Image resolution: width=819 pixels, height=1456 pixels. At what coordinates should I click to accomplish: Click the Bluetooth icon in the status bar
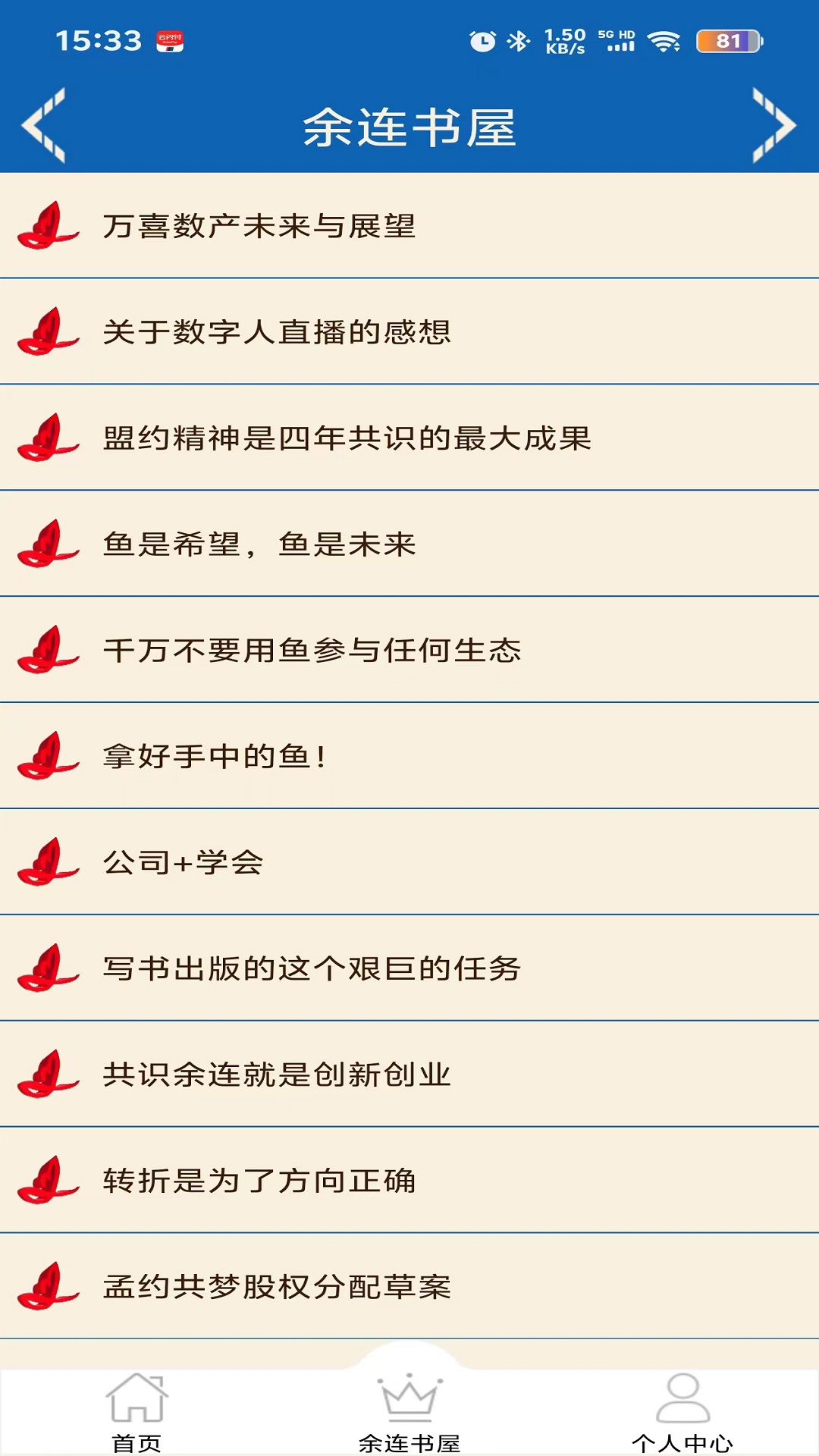tap(517, 39)
